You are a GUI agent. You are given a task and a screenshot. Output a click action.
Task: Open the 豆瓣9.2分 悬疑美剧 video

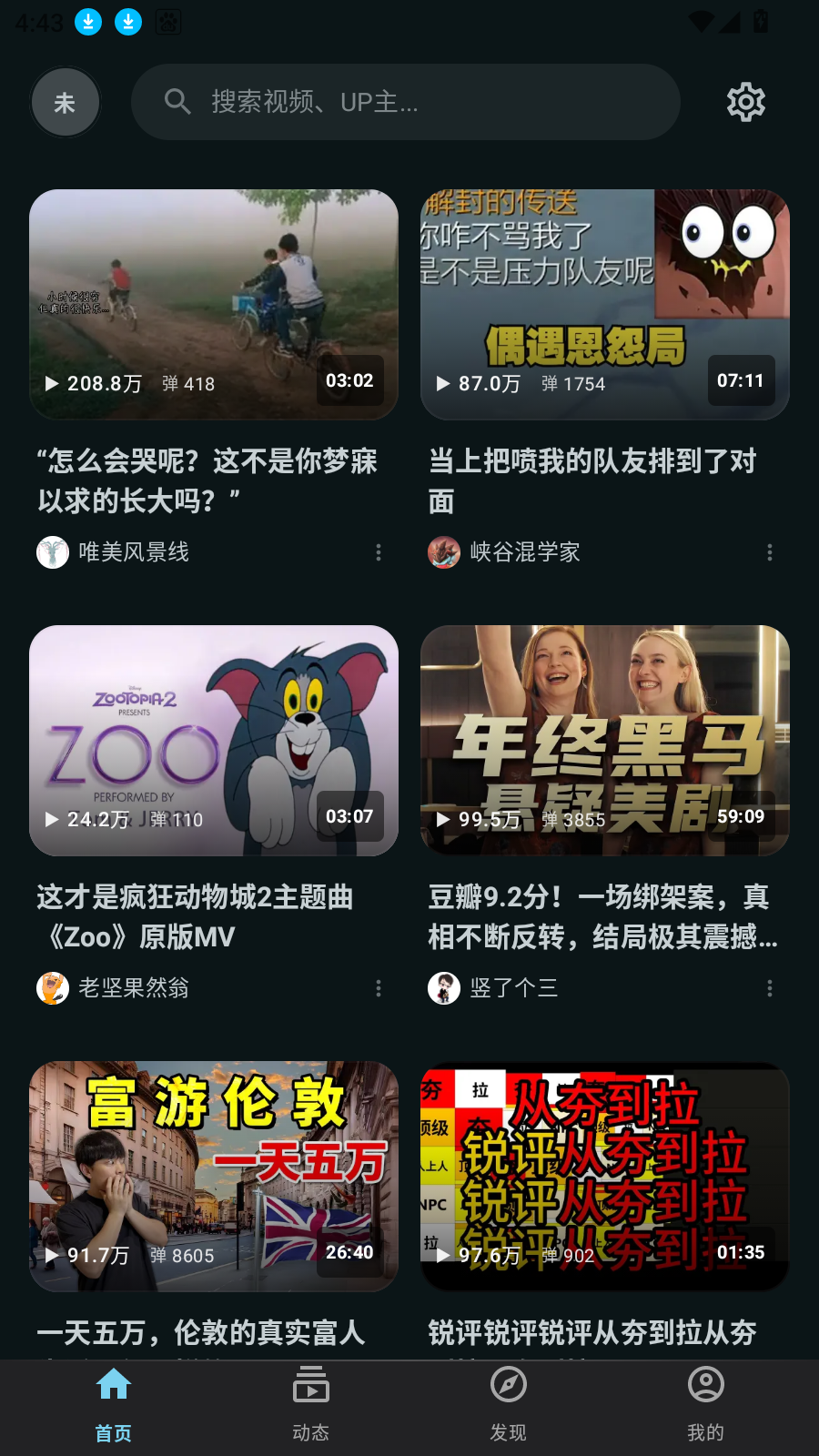coord(604,740)
